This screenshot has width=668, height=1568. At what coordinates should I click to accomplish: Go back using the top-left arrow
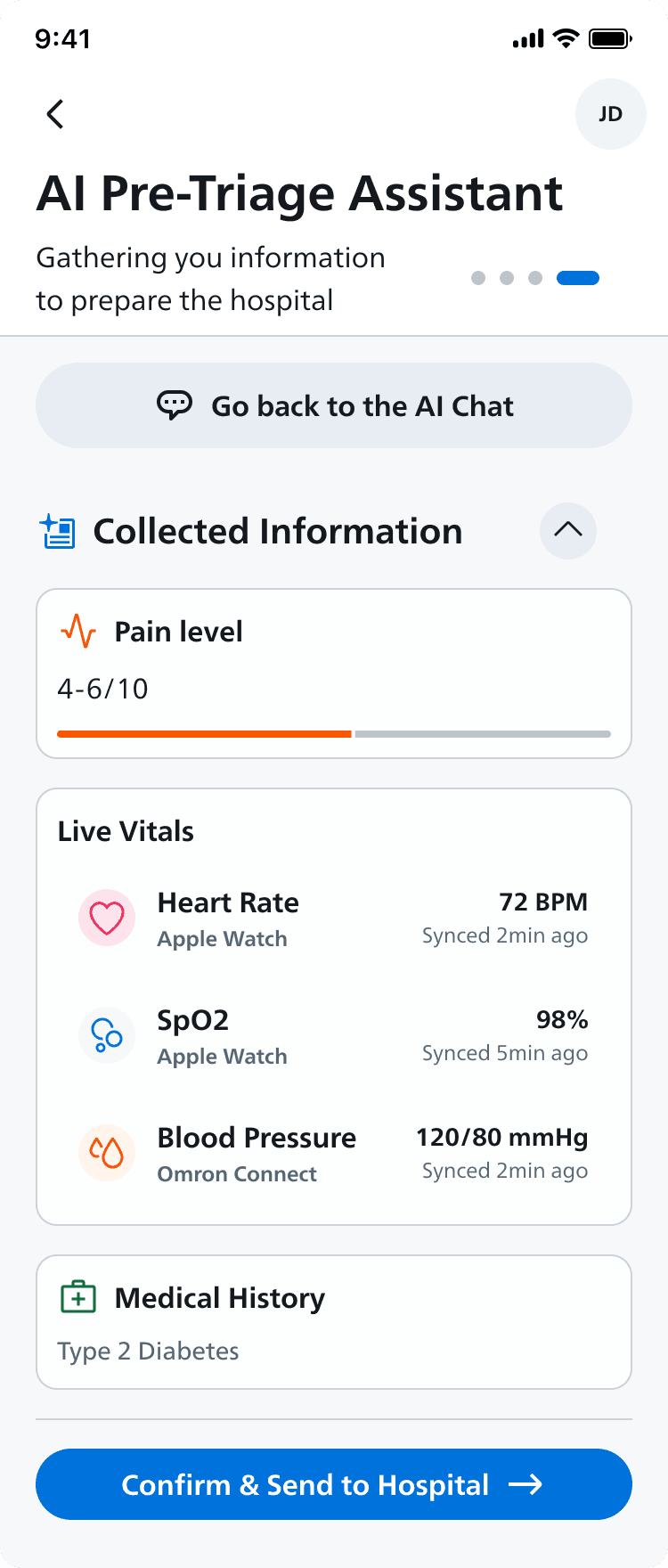[x=55, y=114]
